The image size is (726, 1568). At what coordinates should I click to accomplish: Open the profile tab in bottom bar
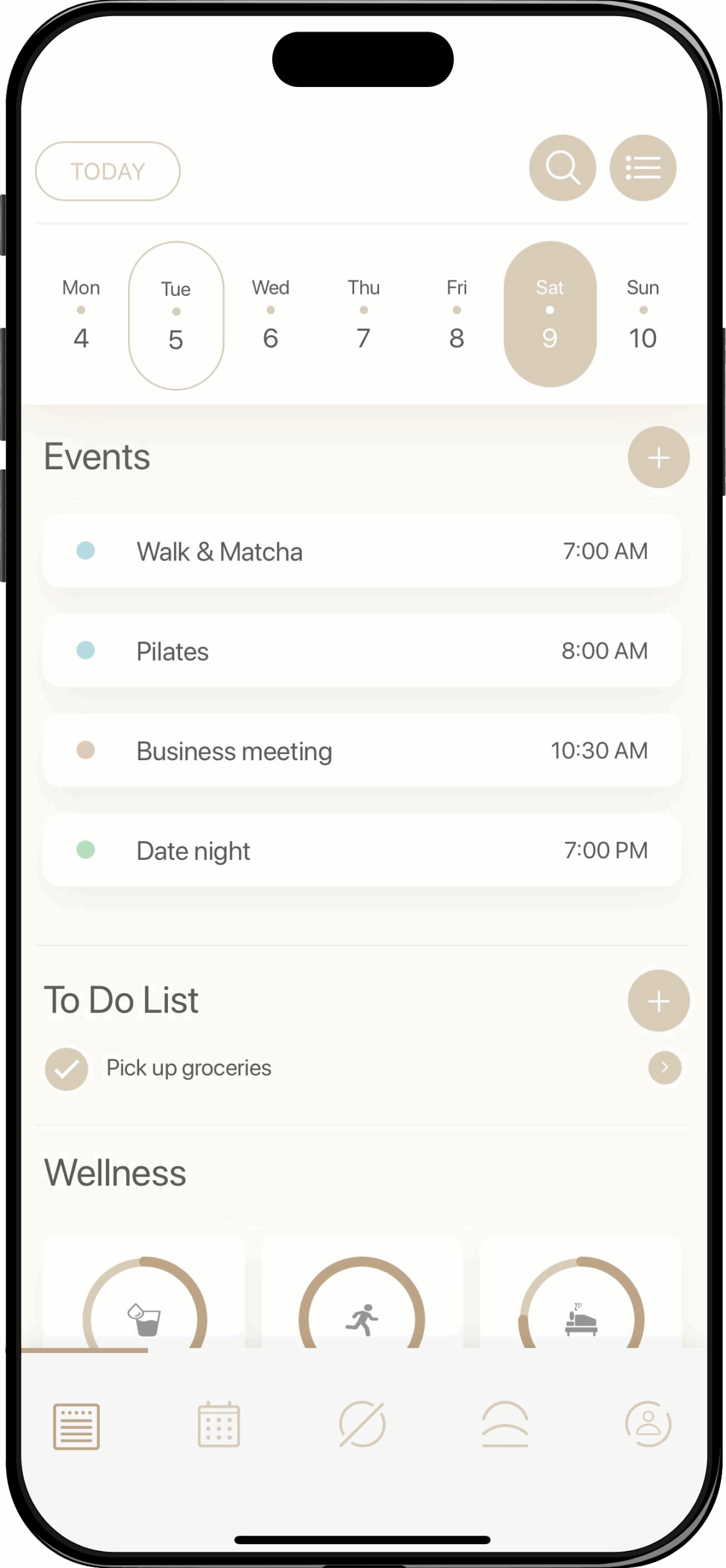648,1425
